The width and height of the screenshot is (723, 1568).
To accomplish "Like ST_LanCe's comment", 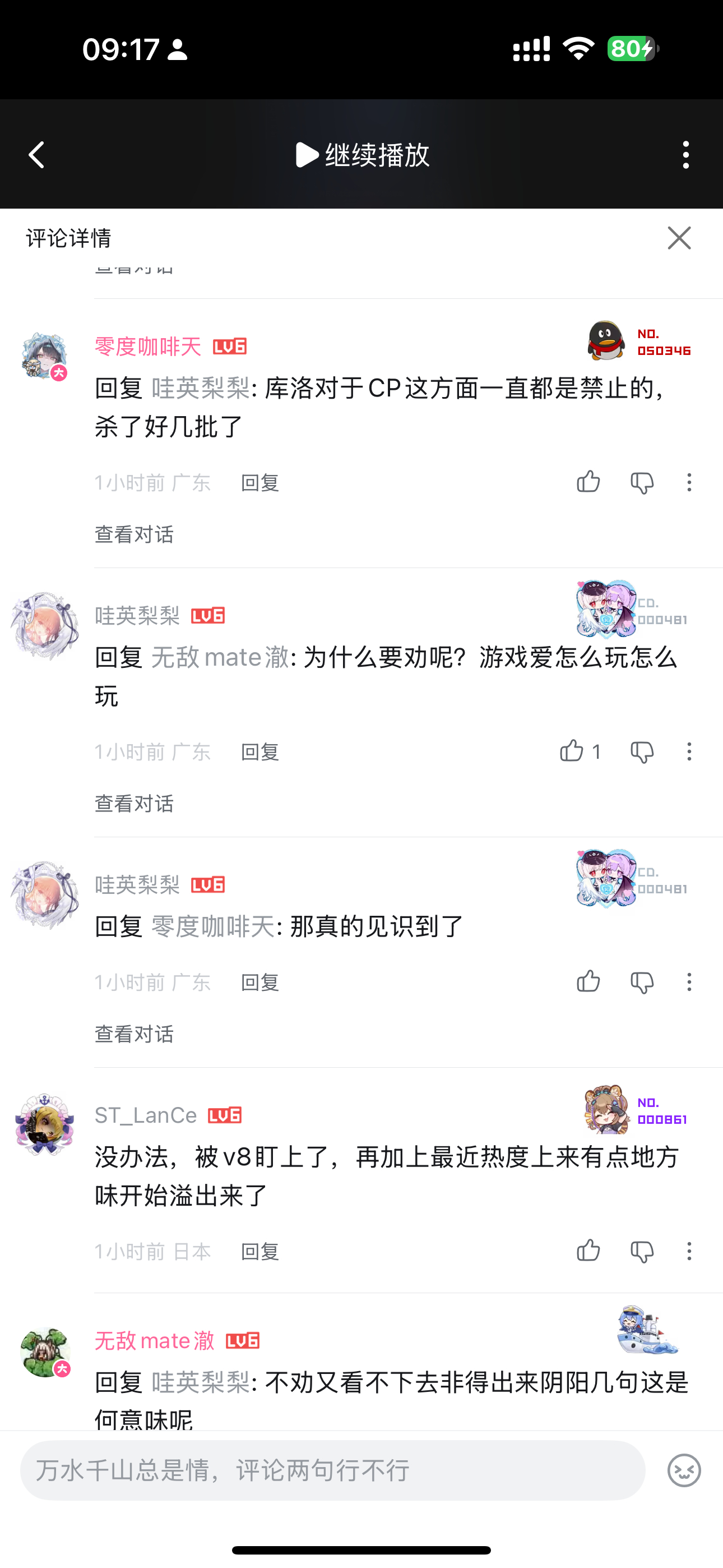I will pyautogui.click(x=588, y=1251).
